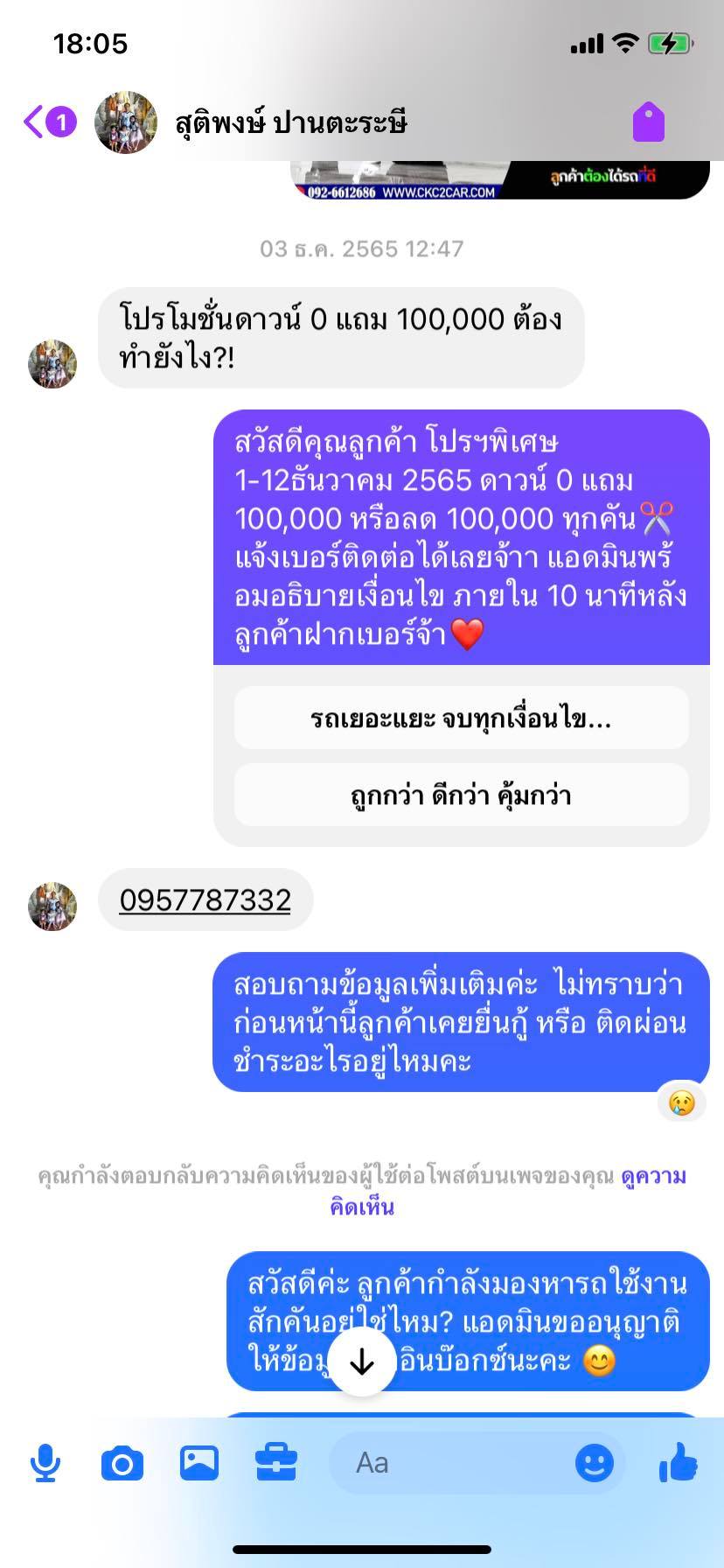
Task: Jump to latest message with down arrow
Action: 362,1362
